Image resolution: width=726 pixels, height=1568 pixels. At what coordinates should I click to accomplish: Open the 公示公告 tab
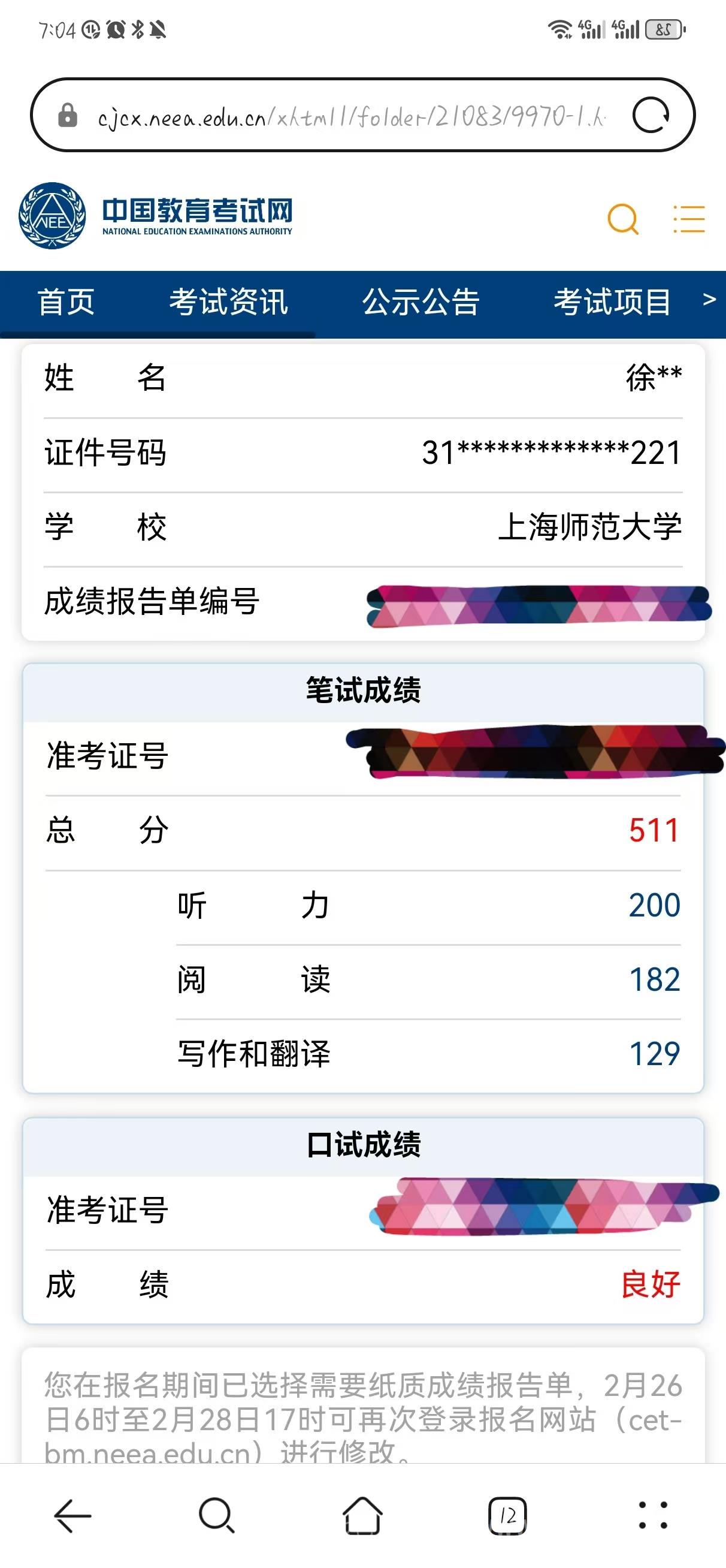[421, 302]
